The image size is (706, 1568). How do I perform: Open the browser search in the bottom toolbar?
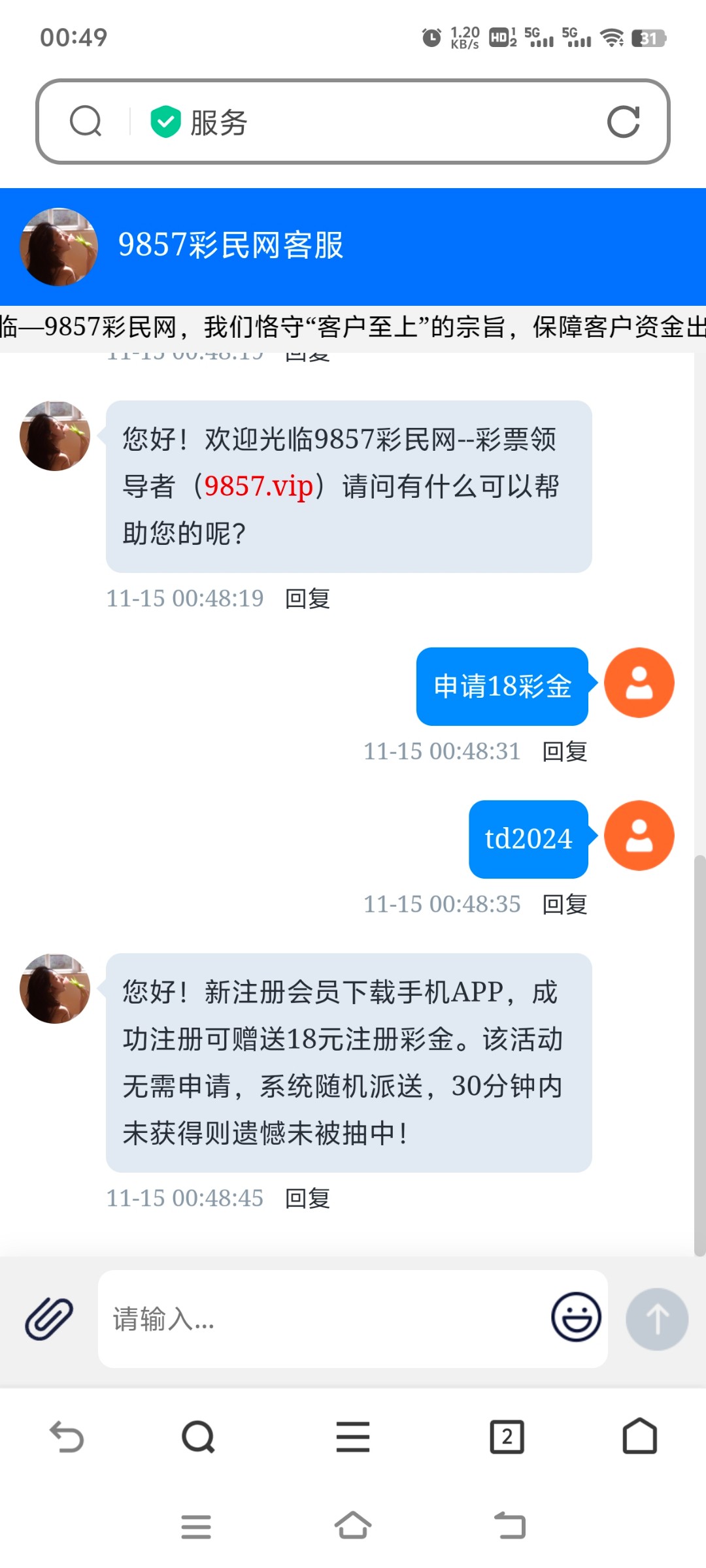[198, 1437]
